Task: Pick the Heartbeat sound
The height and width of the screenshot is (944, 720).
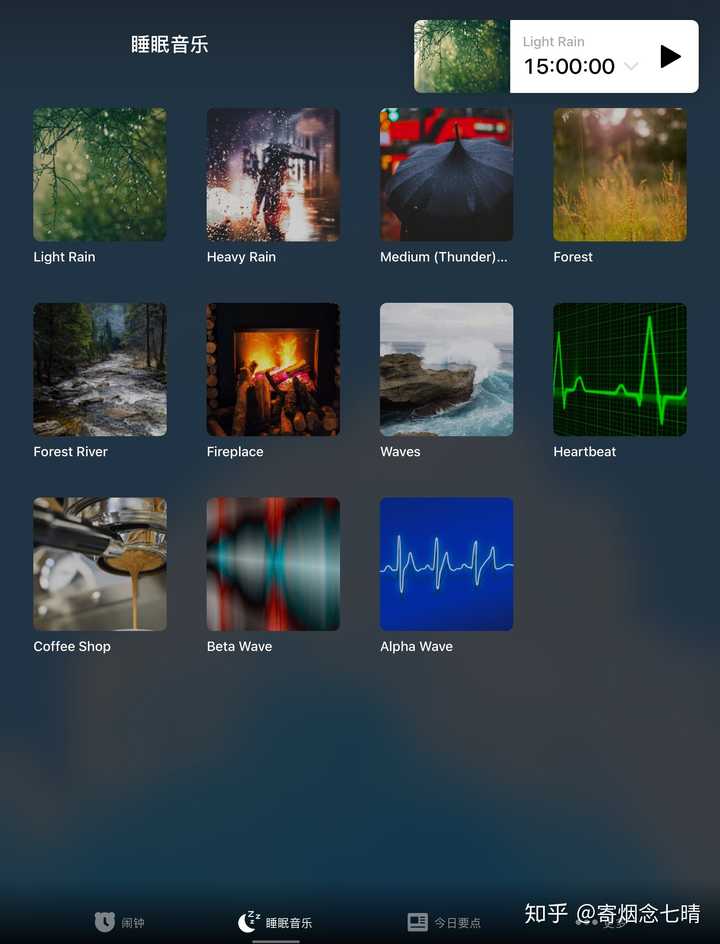Action: click(620, 370)
